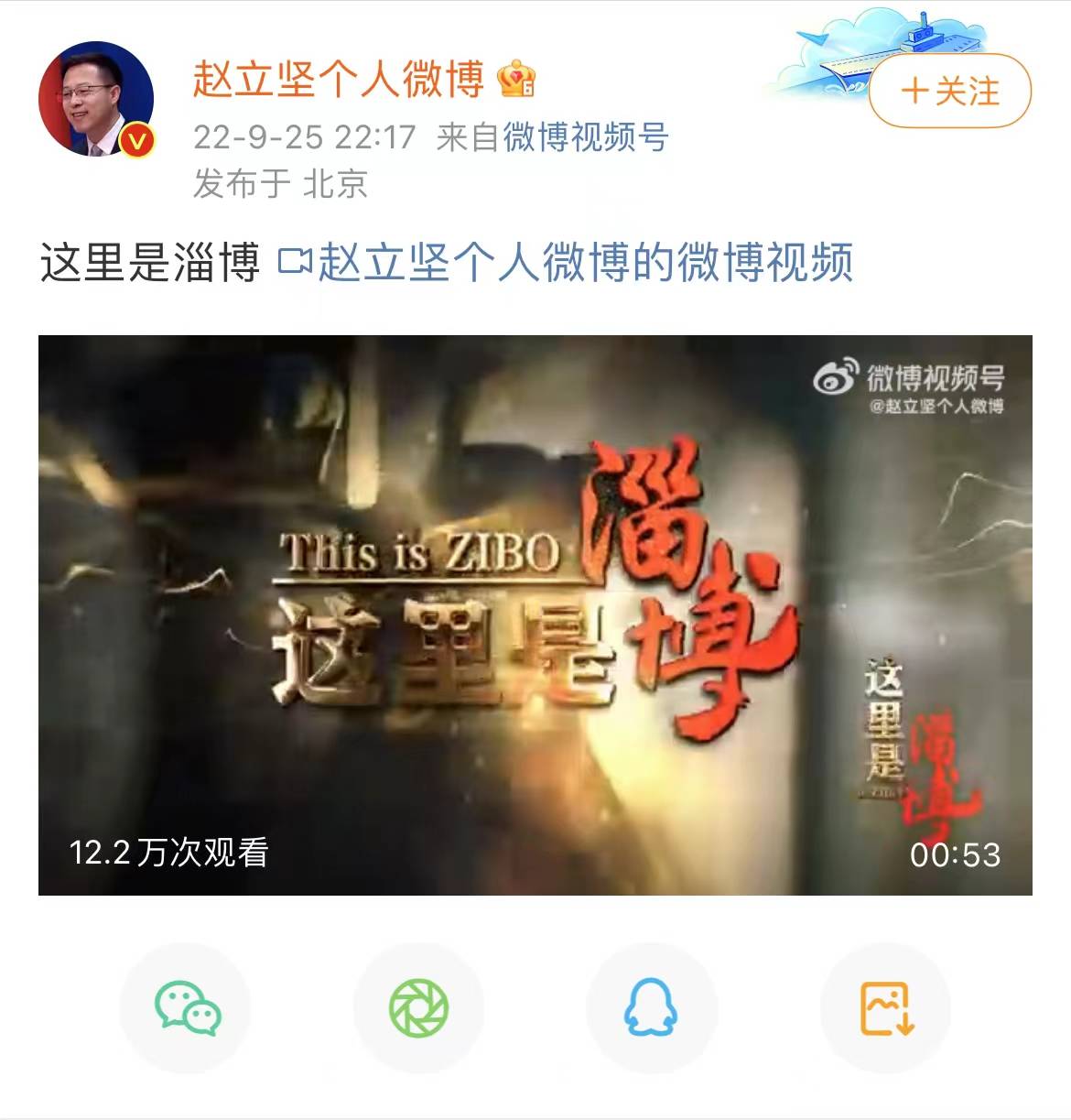
Task: Open the 赵立坚个人微博的微博视频 link
Action: pos(568,263)
